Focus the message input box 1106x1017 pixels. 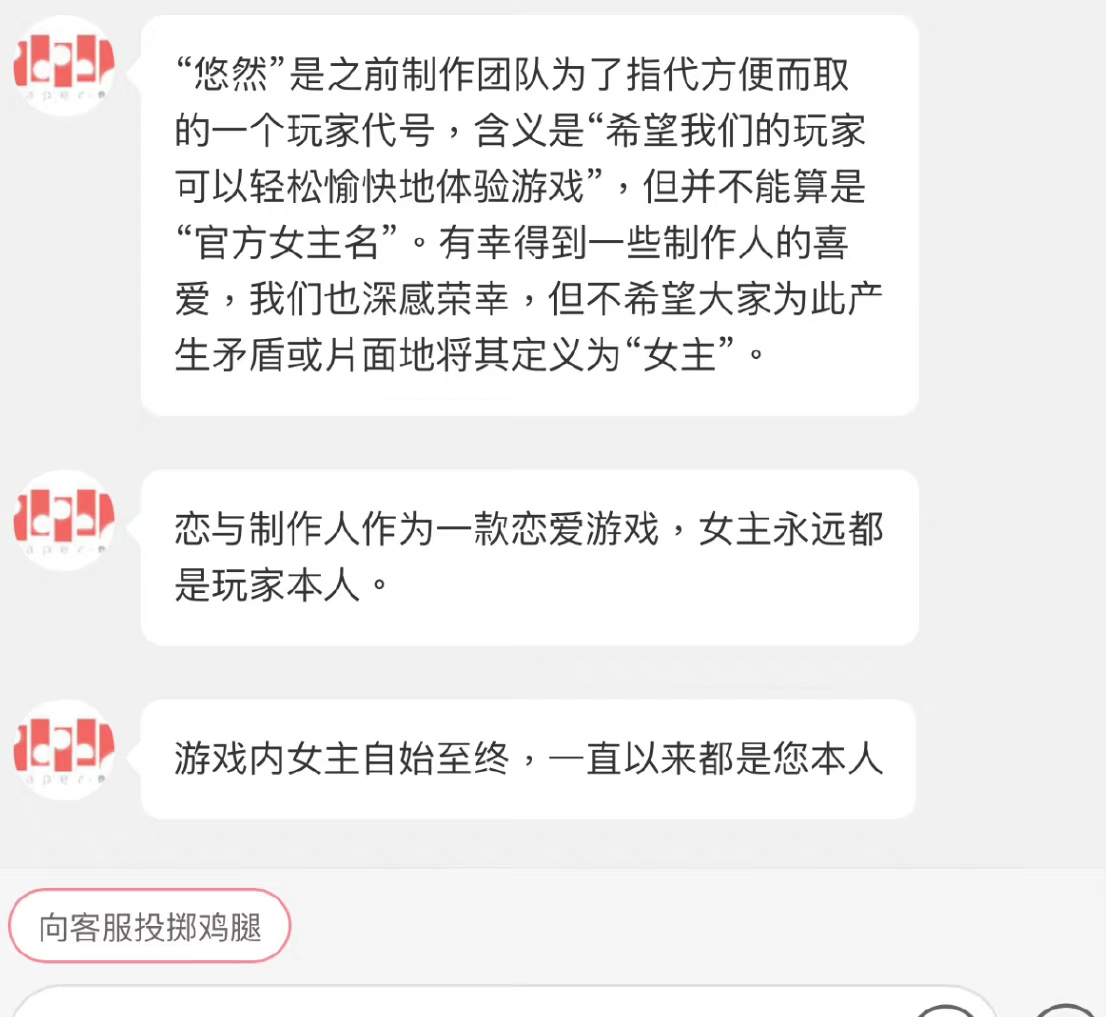(x=450, y=1005)
